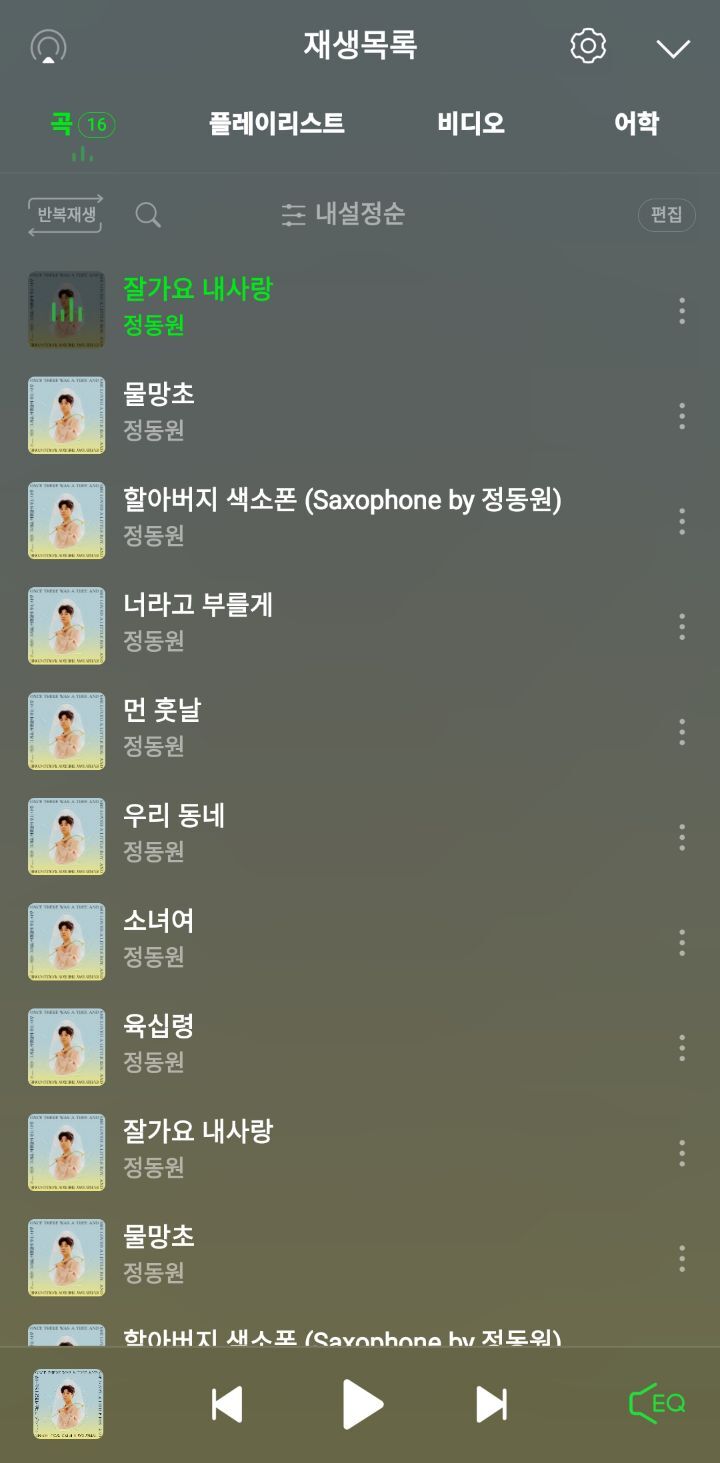
Task: Open more options for 소녀여
Action: coord(682,942)
